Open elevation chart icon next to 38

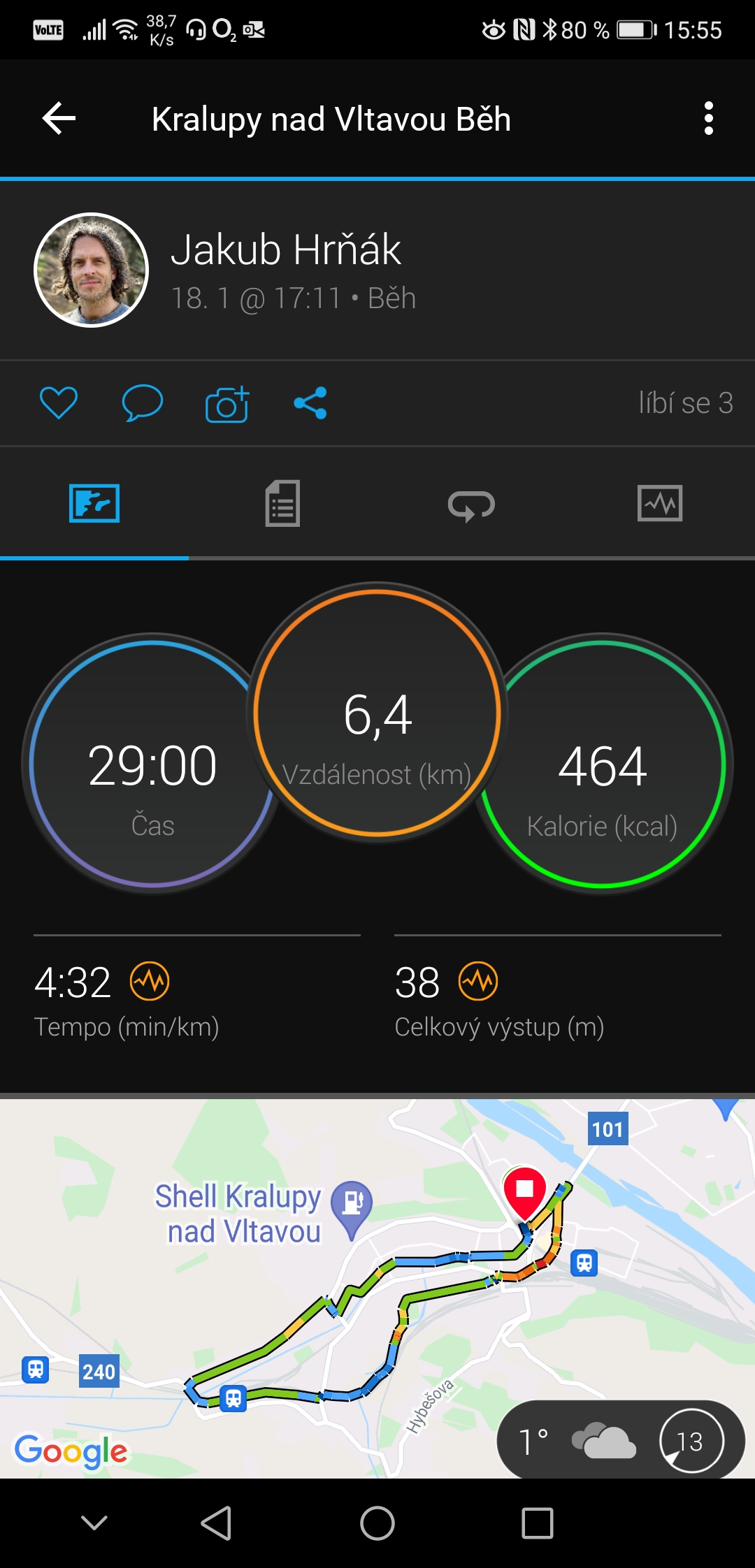coord(478,981)
